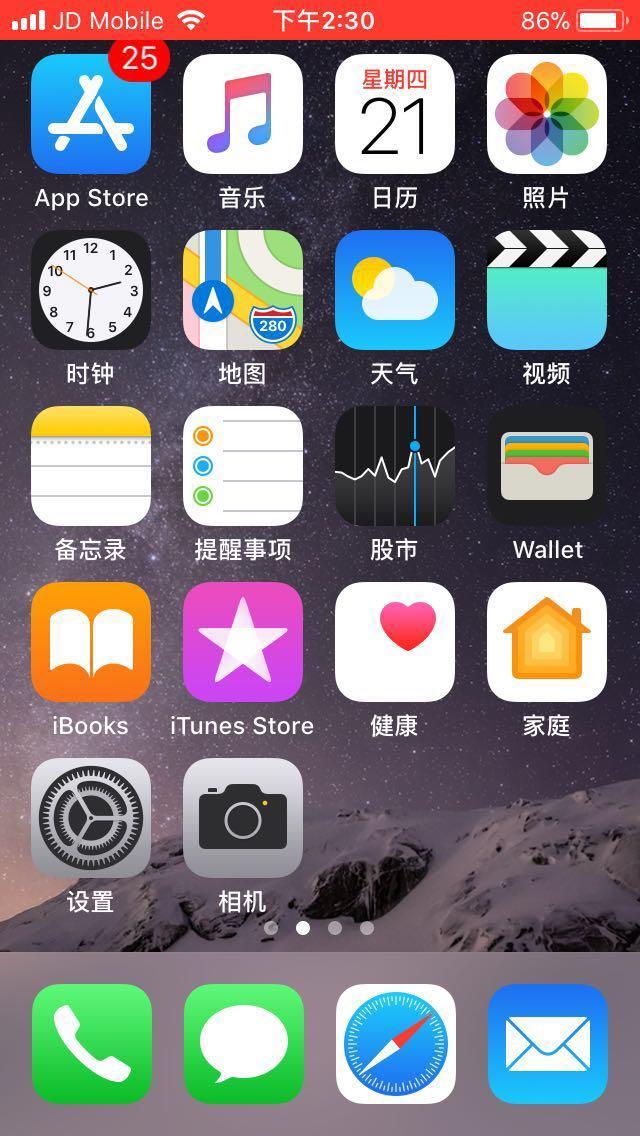Viewport: 640px width, 1136px height.
Task: Open 设置 settings
Action: pos(91,818)
